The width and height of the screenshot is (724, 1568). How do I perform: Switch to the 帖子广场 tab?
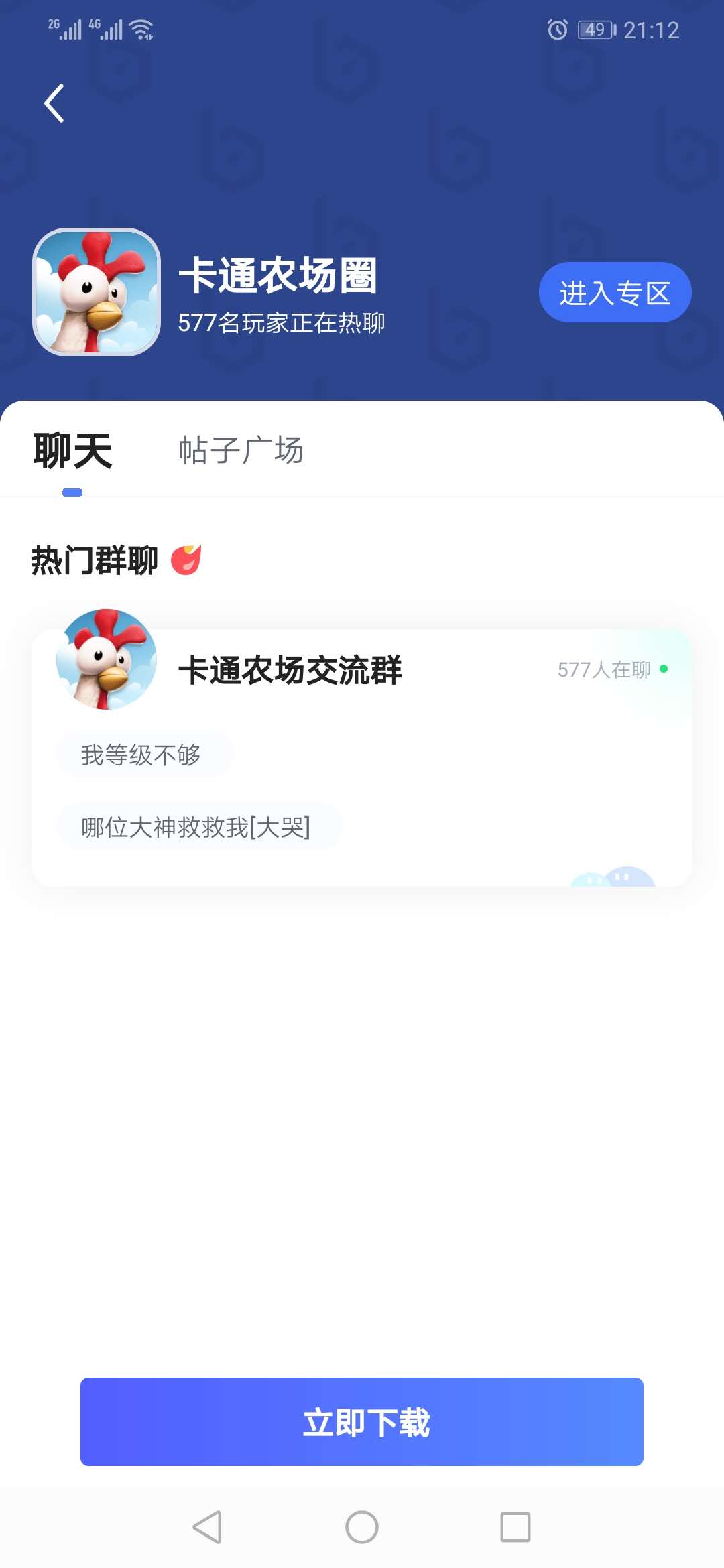click(x=241, y=450)
